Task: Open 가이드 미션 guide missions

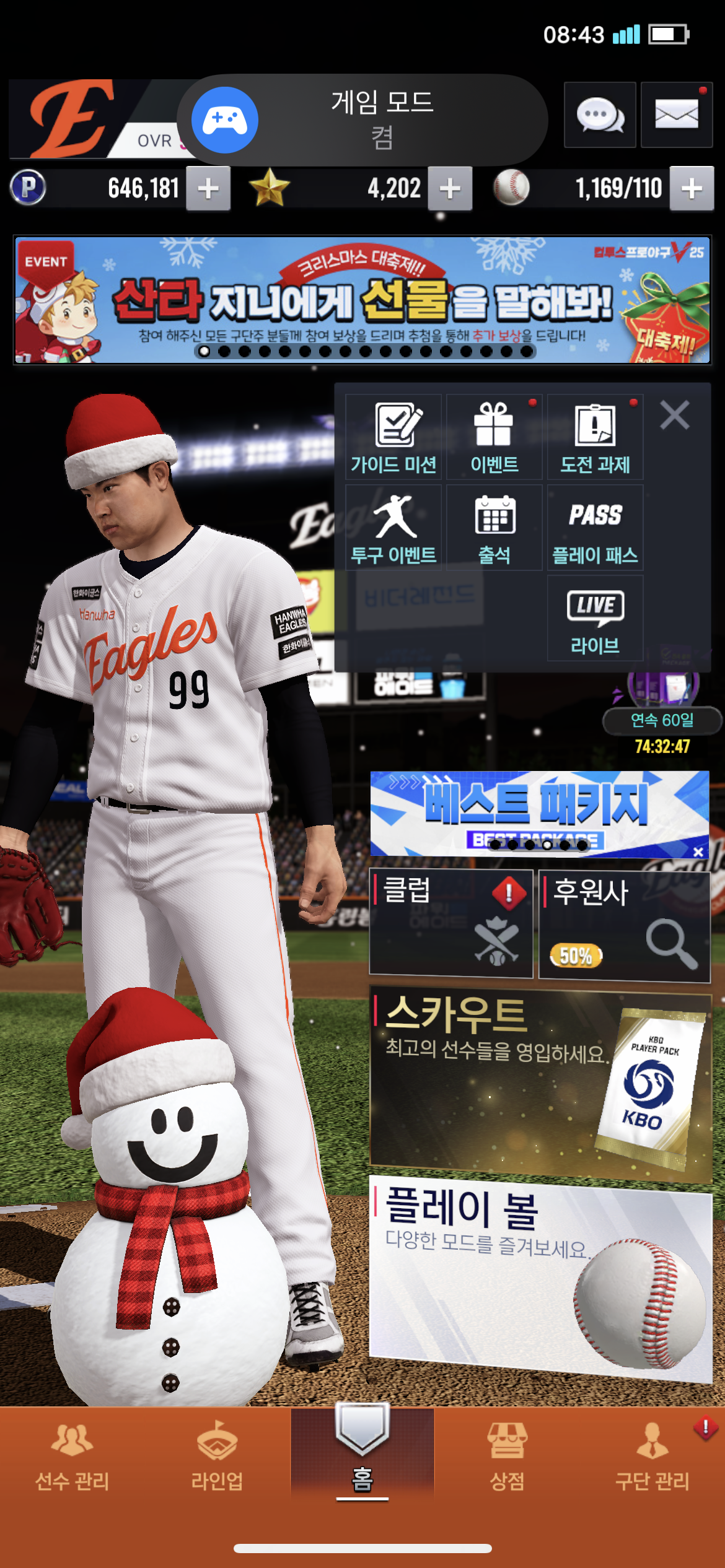Action: pyautogui.click(x=393, y=437)
